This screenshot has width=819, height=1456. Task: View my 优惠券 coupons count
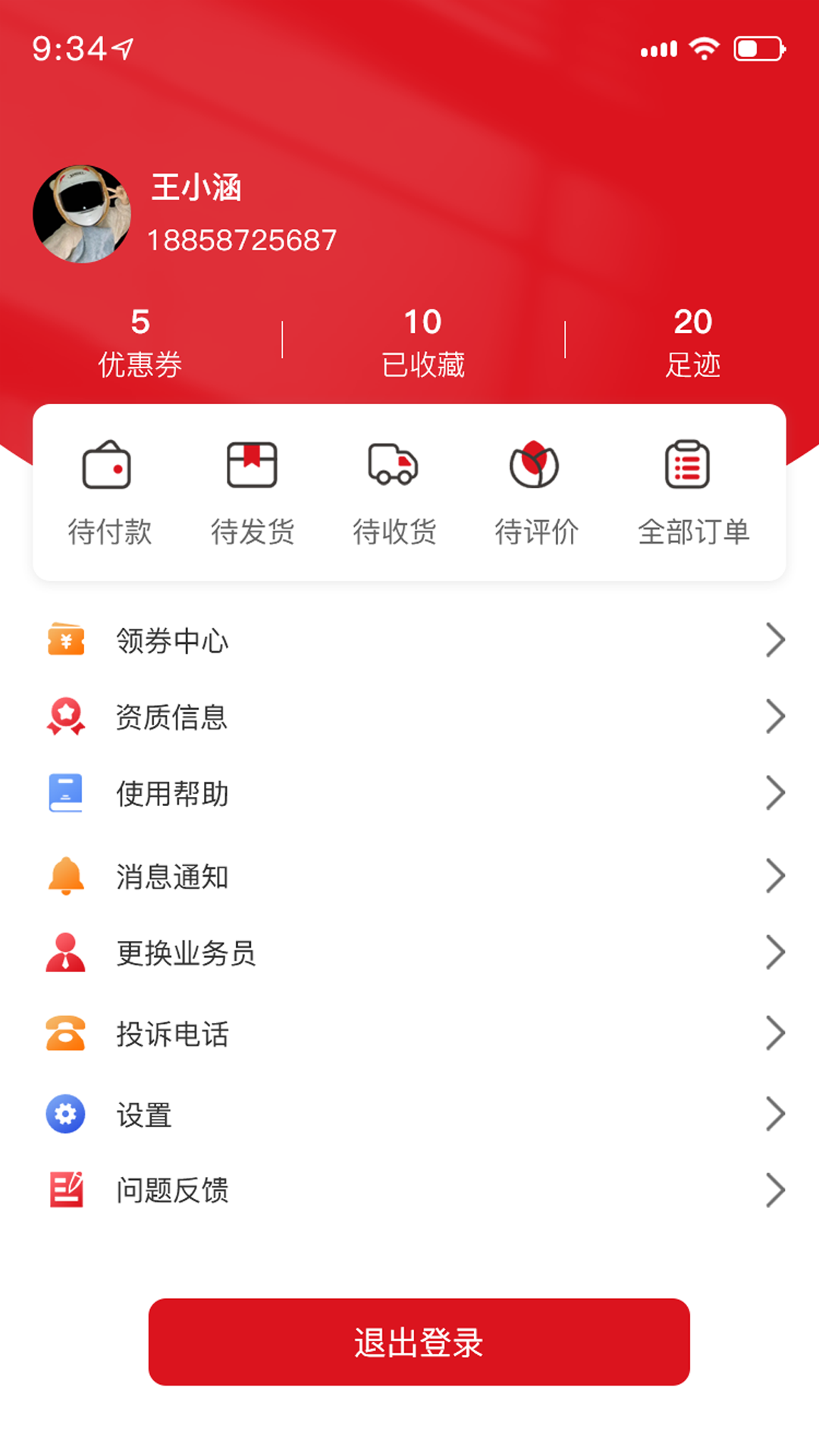click(140, 343)
